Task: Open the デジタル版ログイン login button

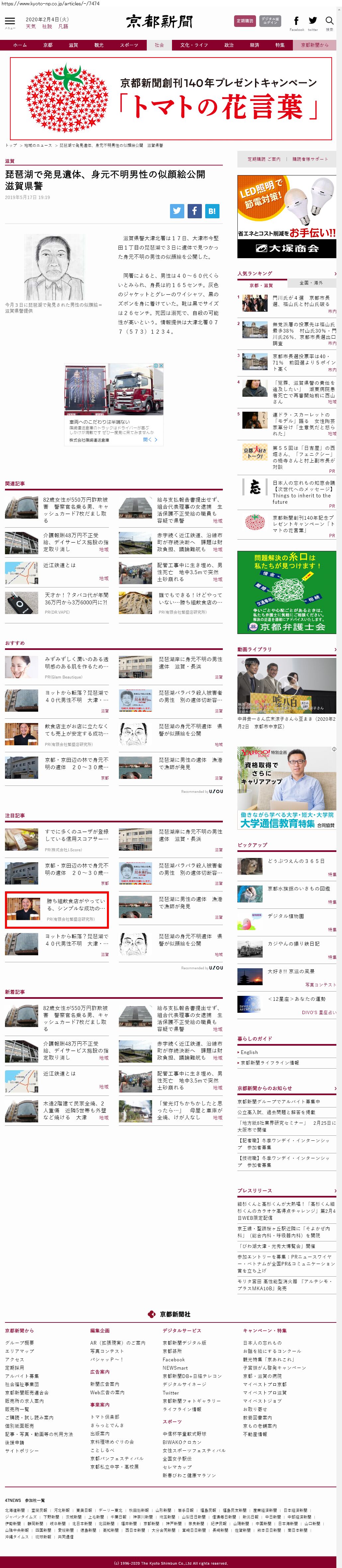Action: [270, 21]
